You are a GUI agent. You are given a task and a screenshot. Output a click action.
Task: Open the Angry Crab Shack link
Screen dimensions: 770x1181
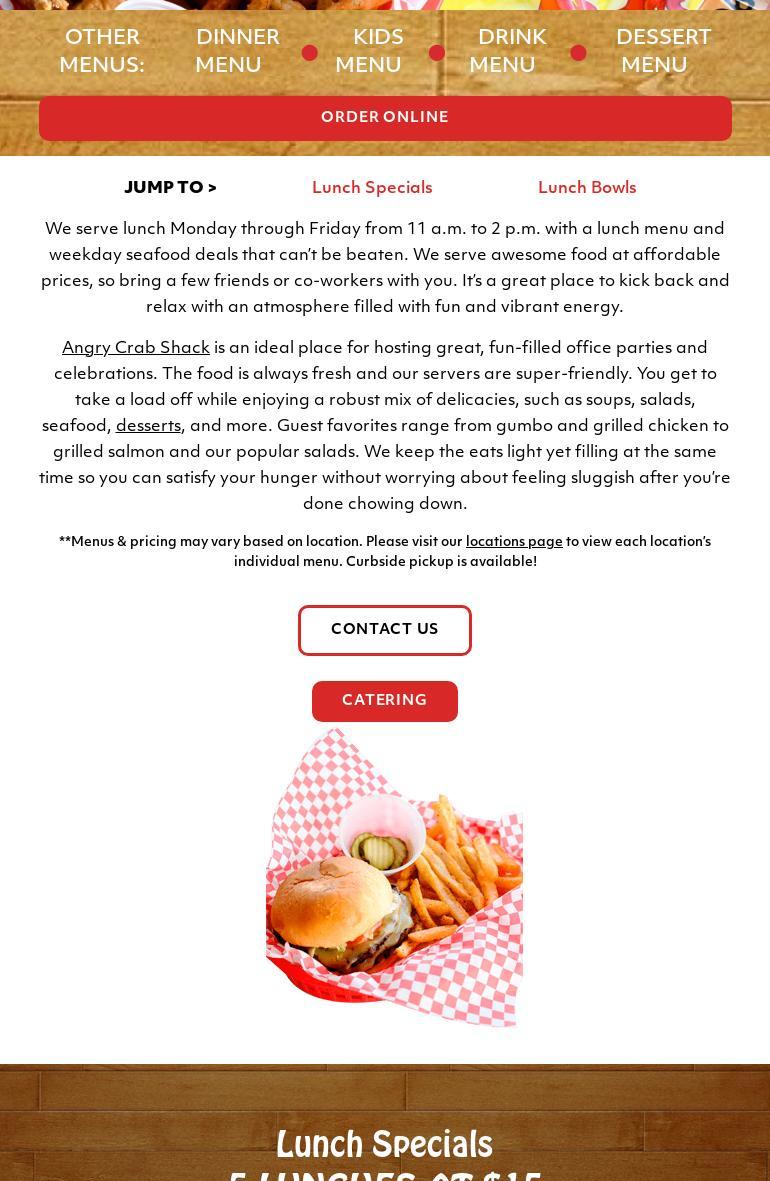tap(136, 348)
